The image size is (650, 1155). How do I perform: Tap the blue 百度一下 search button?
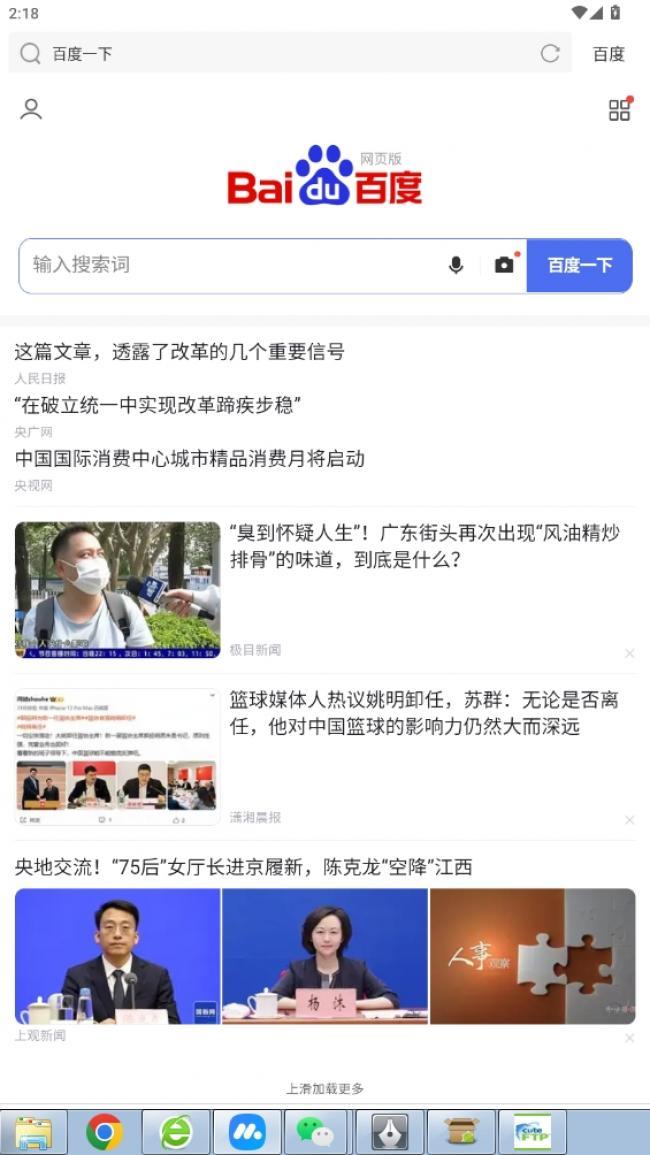[579, 265]
